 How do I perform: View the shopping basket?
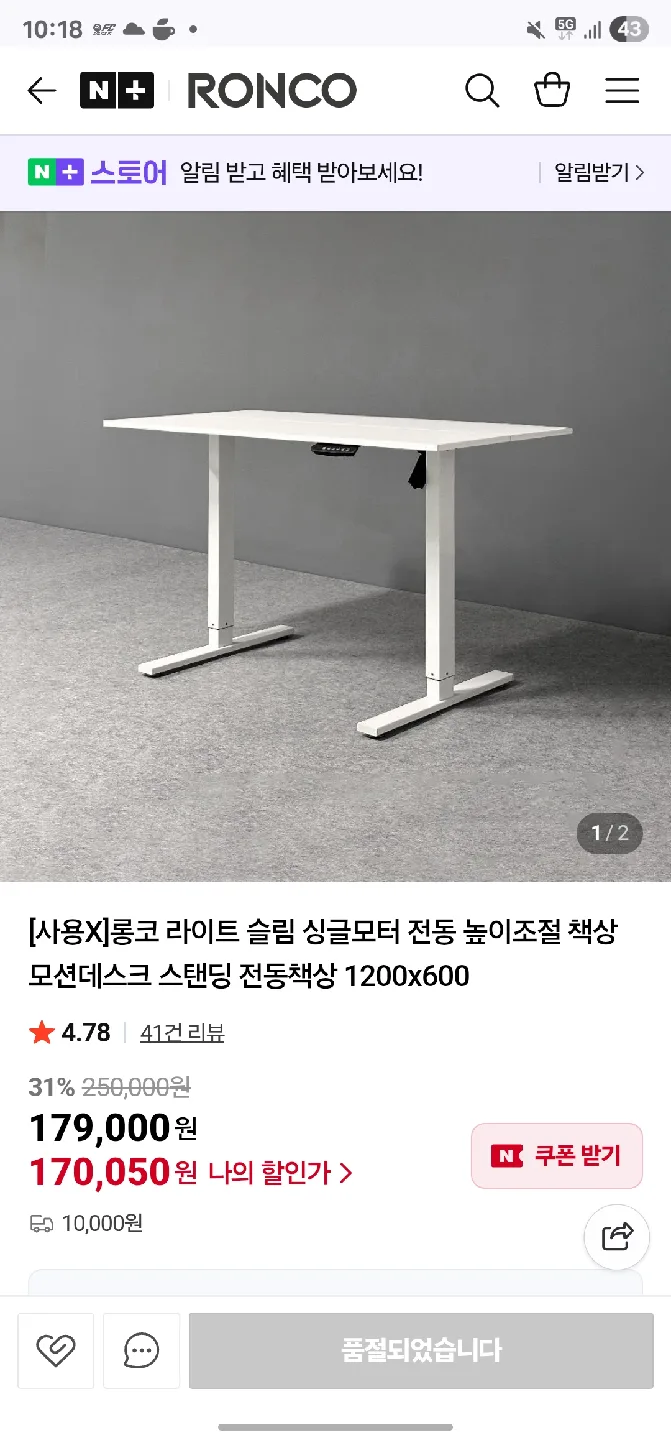(552, 91)
